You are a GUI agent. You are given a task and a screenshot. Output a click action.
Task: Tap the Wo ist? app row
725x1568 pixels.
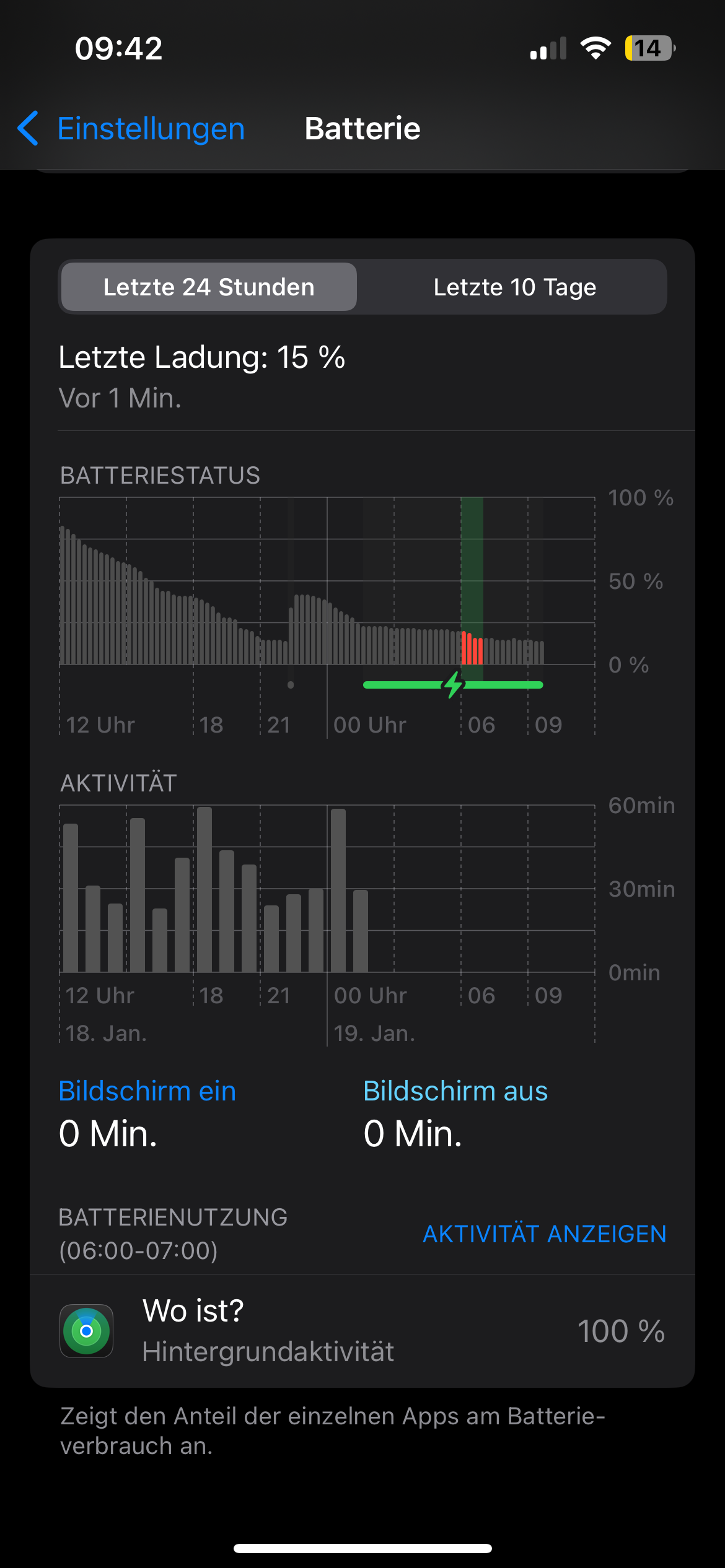(362, 1330)
